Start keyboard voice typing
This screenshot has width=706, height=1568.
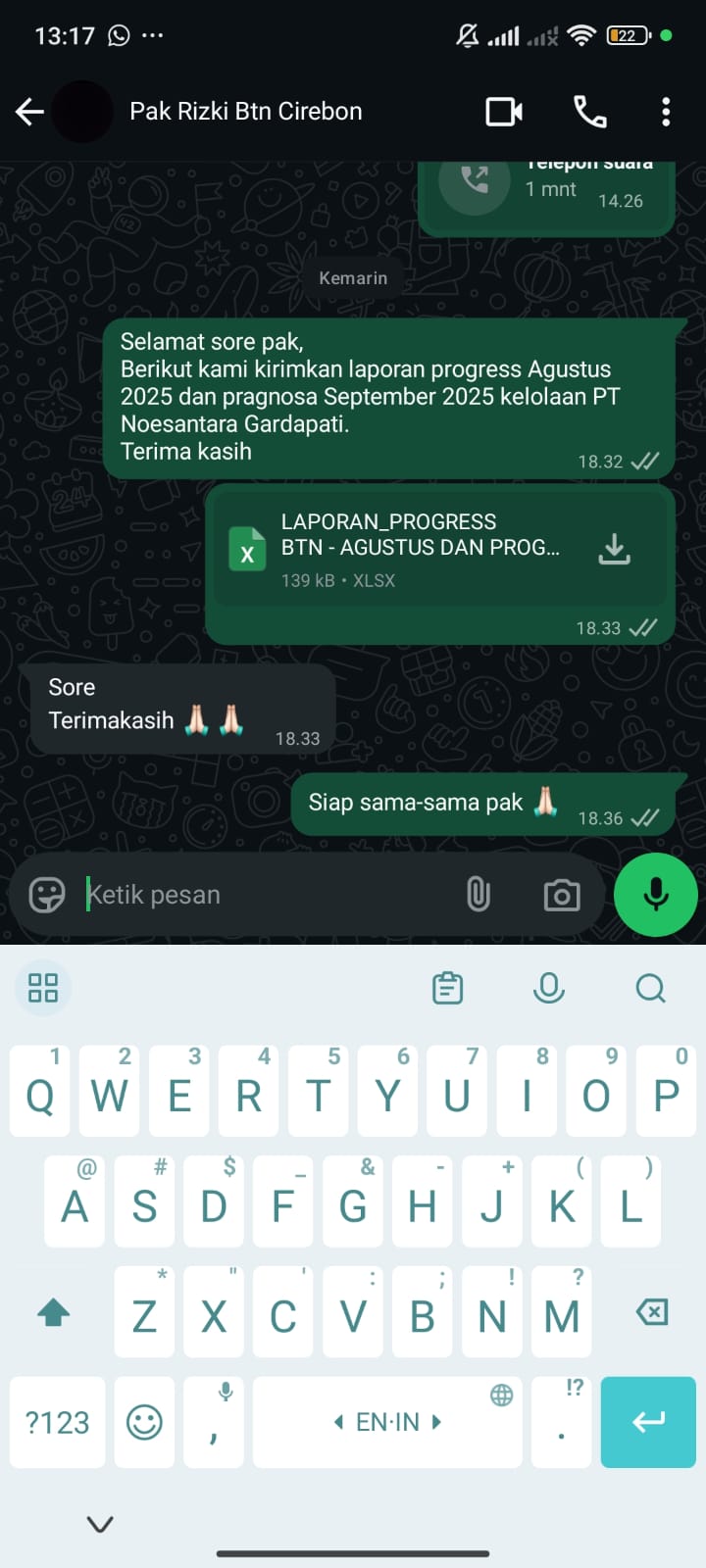pos(549,988)
